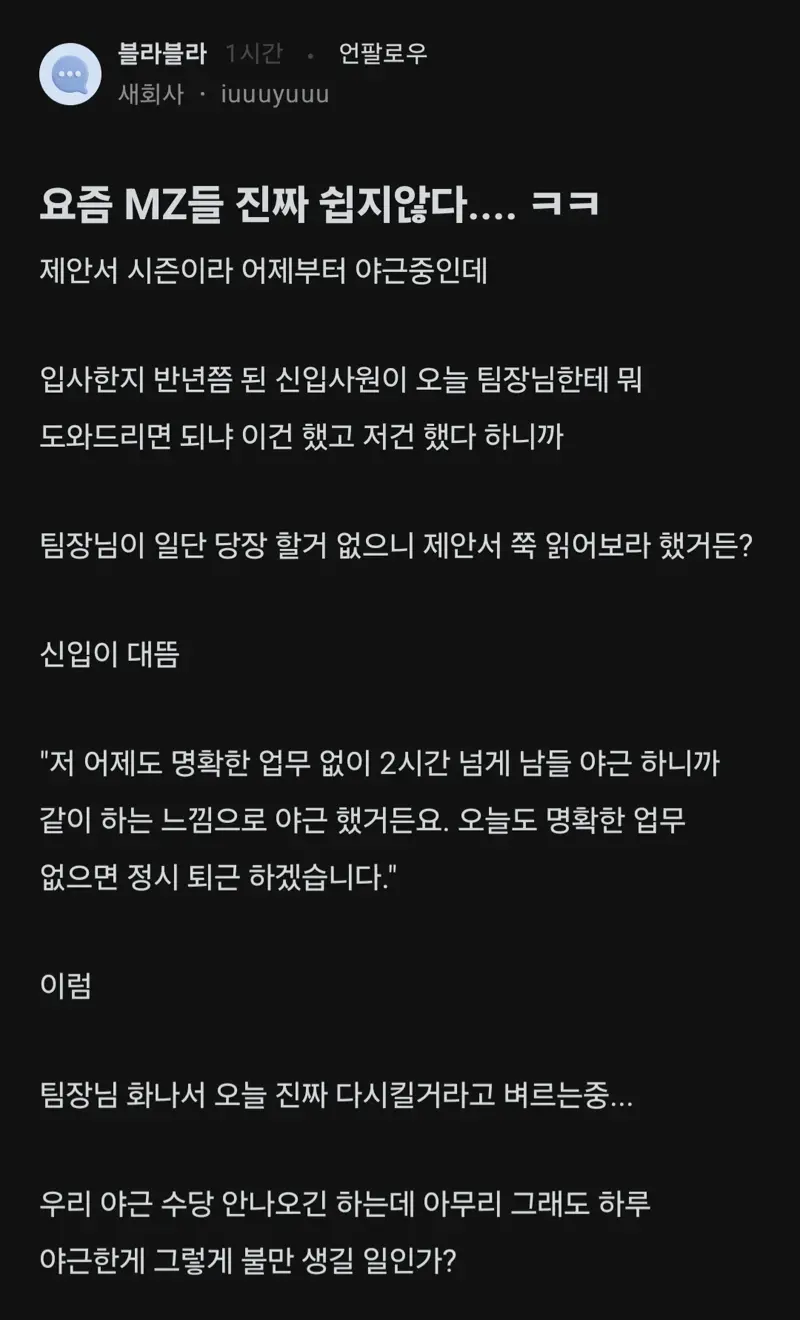Tap the chat bubble avatar icon
The height and width of the screenshot is (1320, 800).
[70, 74]
